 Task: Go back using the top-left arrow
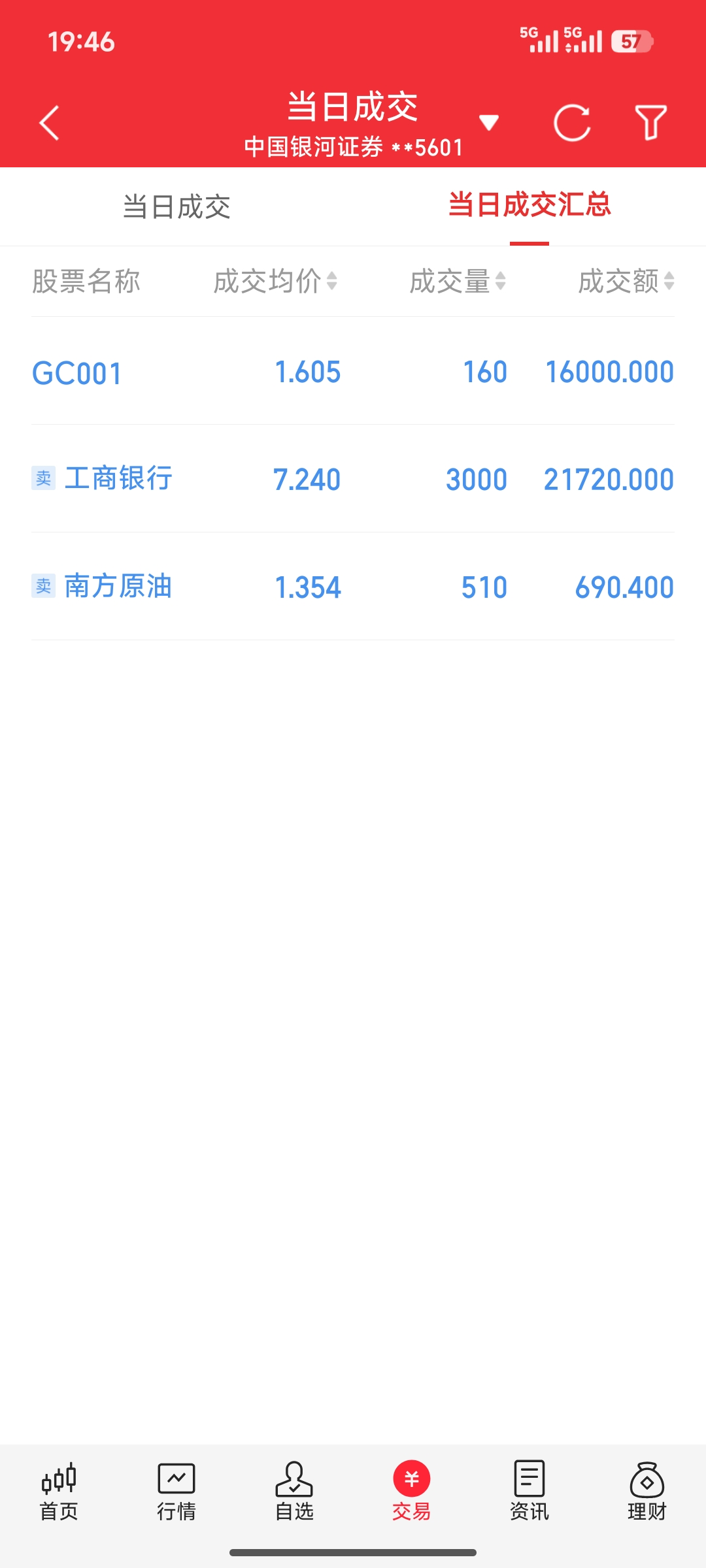[50, 123]
